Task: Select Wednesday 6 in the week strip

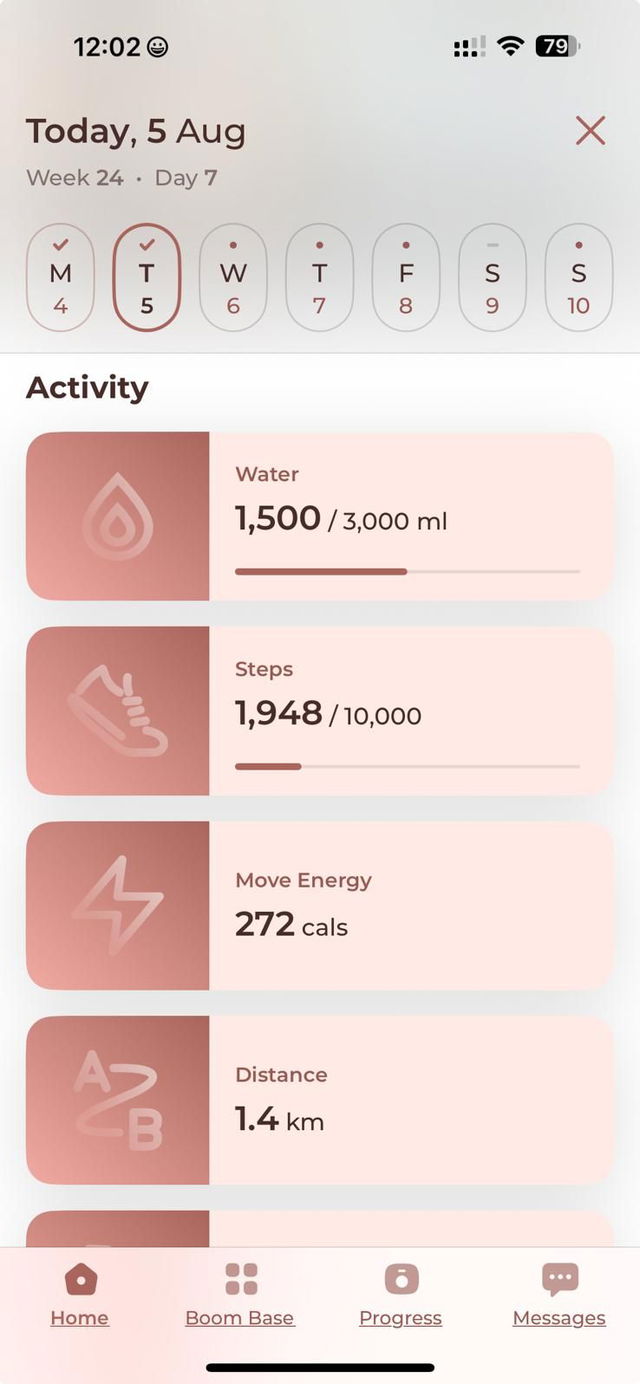Action: (233, 278)
